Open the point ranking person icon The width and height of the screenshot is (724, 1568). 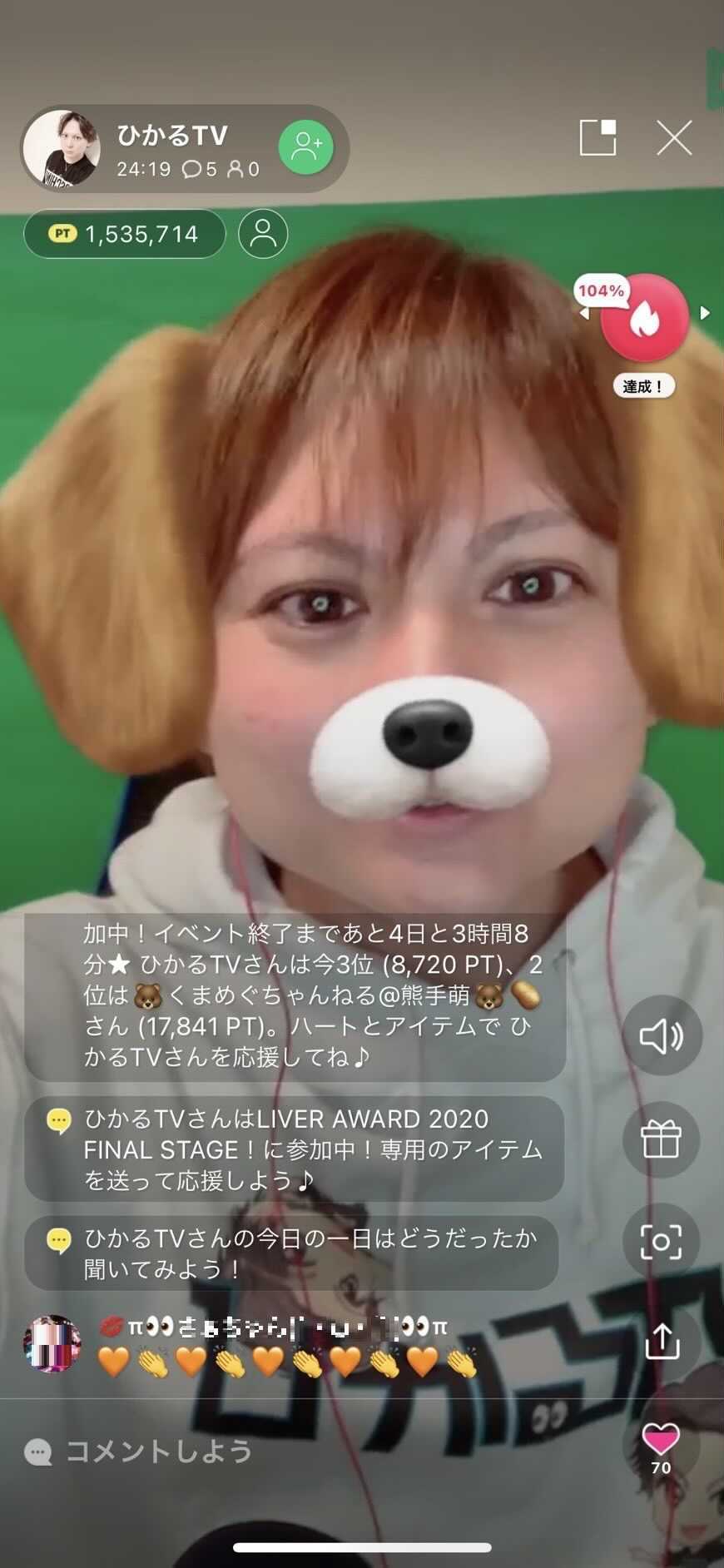pyautogui.click(x=262, y=234)
